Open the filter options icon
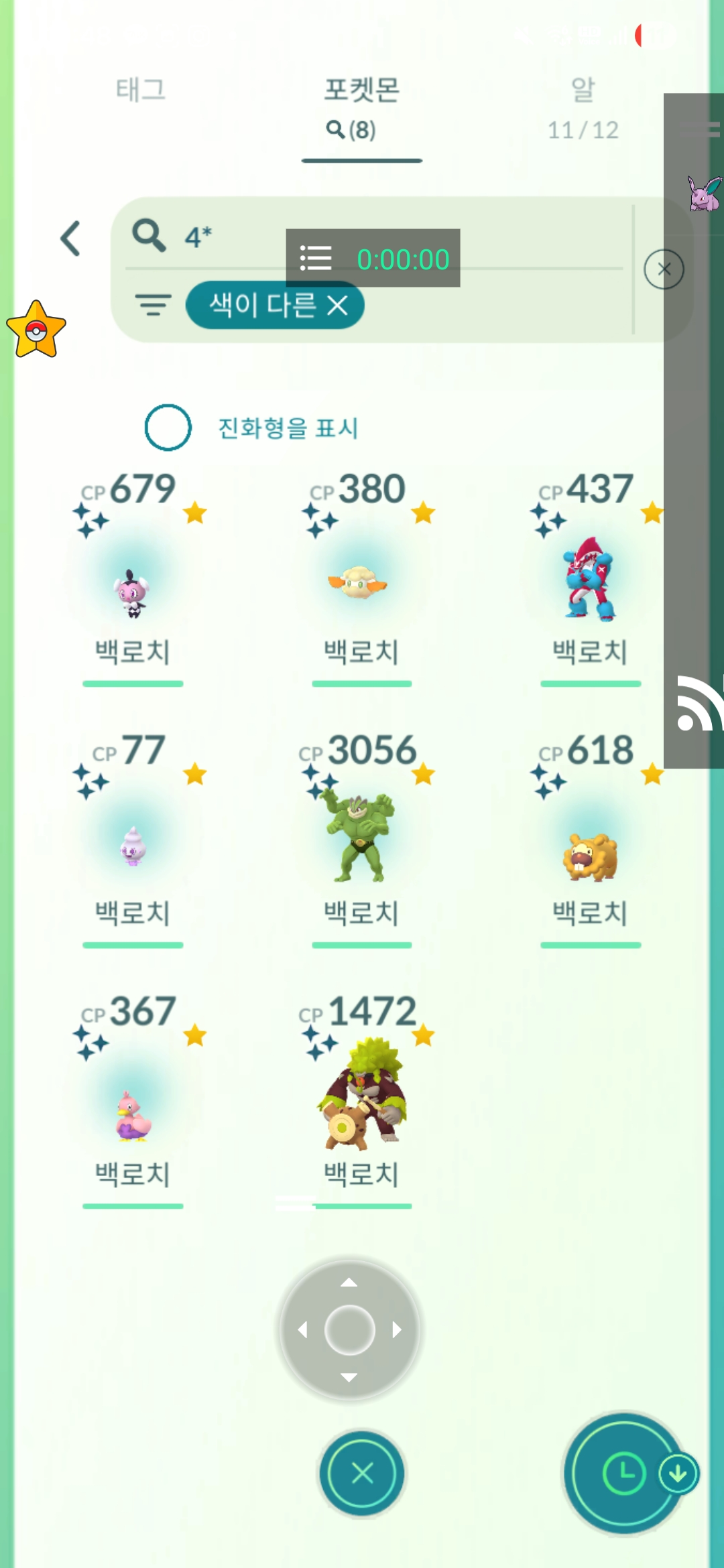Image resolution: width=724 pixels, height=1568 pixels. pos(154,305)
